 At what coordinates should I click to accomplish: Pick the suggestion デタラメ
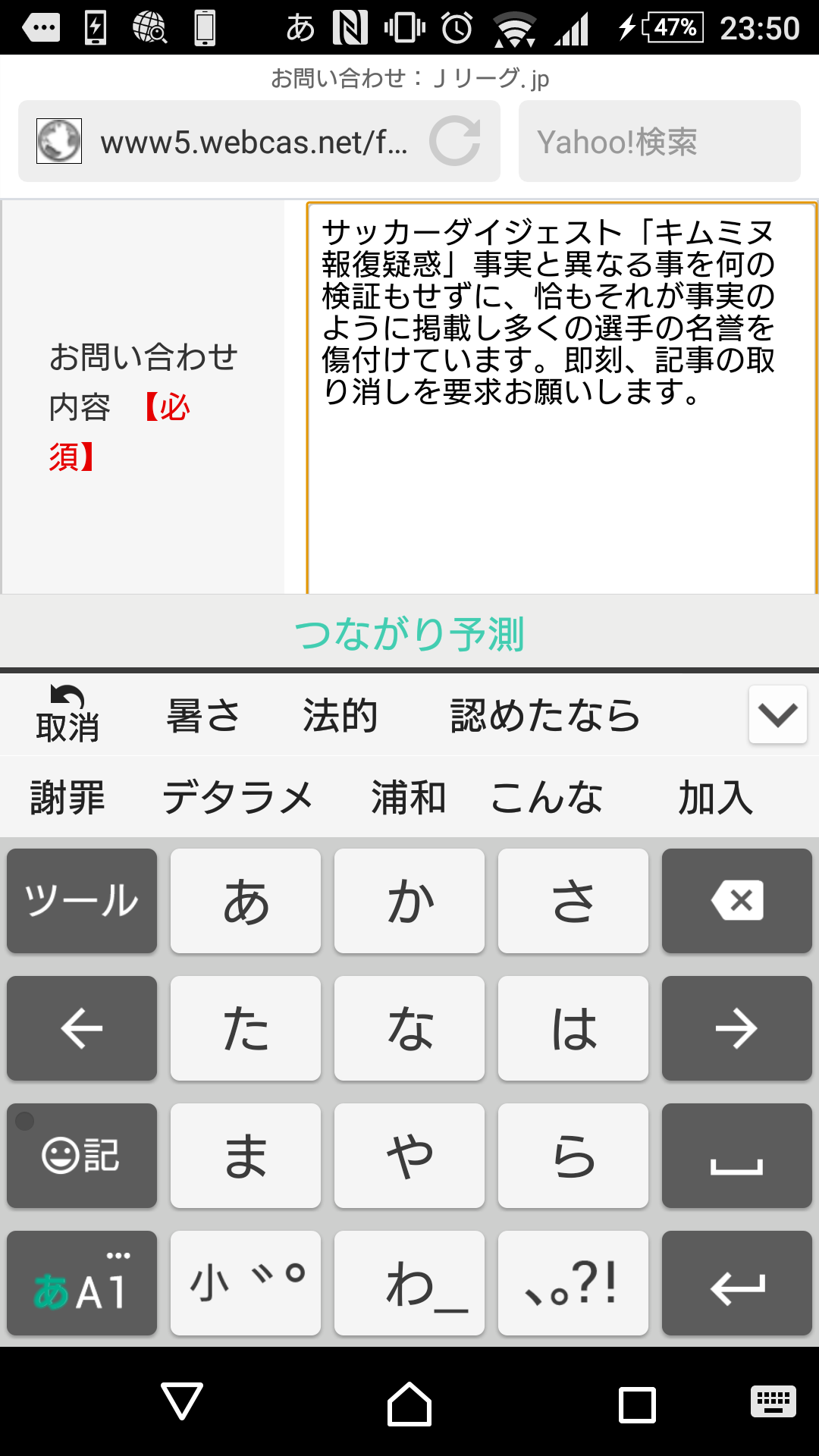(237, 798)
